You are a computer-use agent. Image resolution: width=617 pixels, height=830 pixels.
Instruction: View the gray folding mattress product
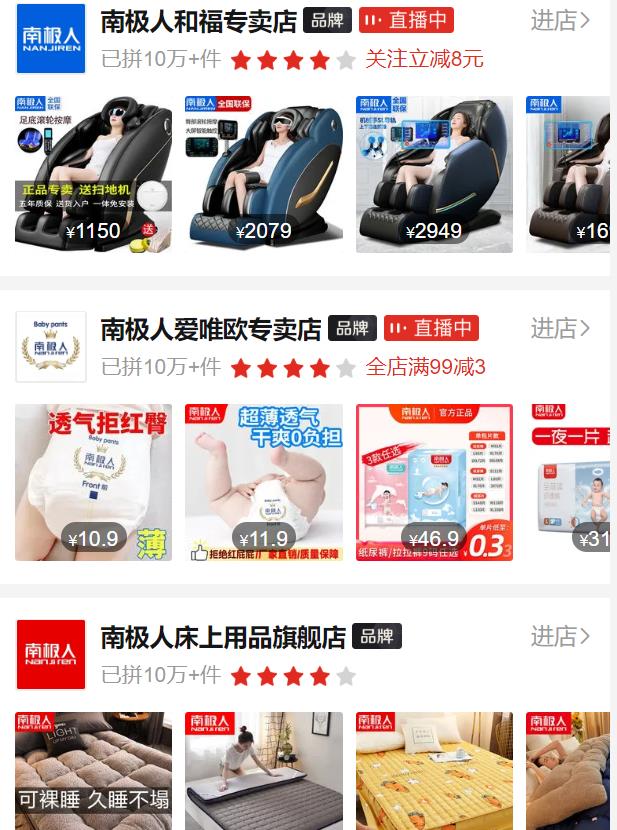[264, 770]
